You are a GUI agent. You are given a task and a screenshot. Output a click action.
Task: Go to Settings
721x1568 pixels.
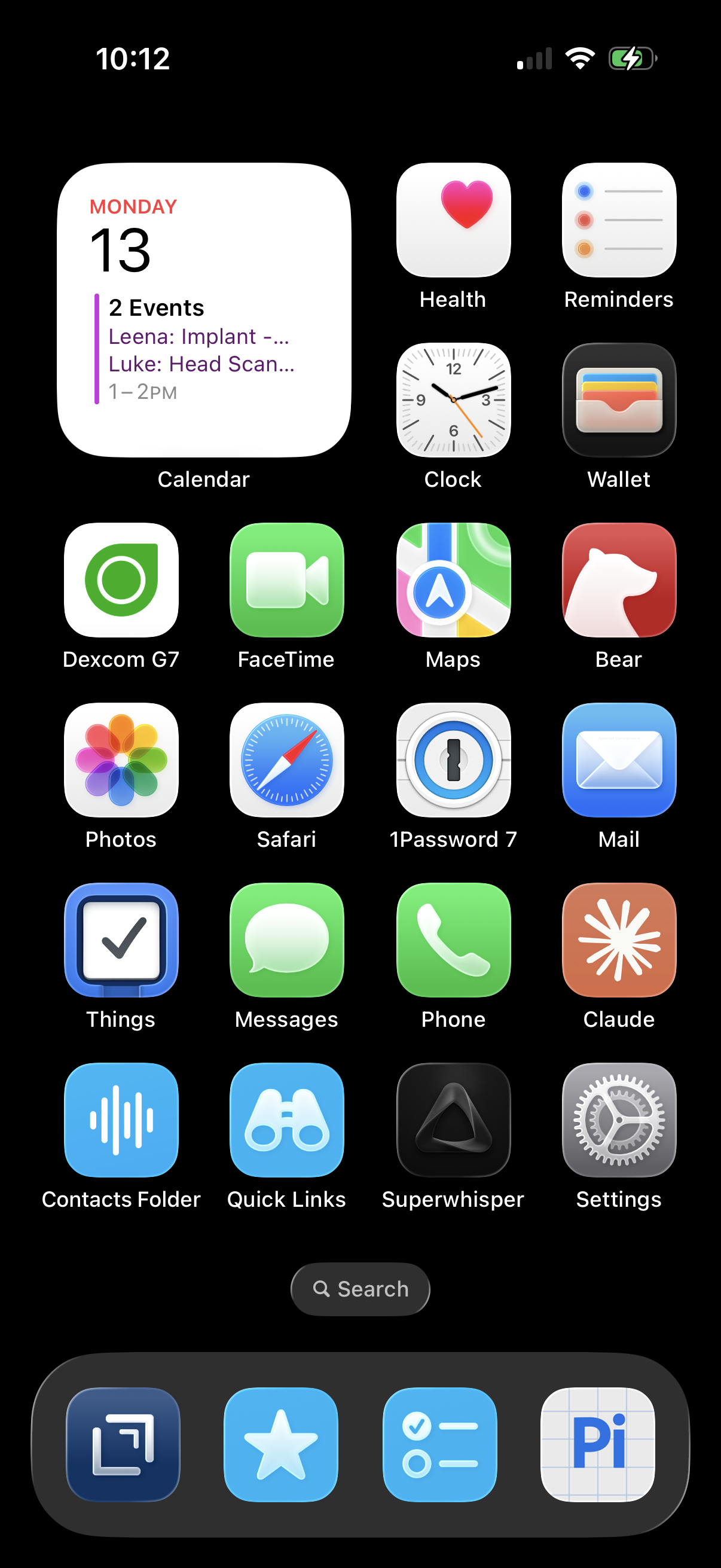[619, 1120]
